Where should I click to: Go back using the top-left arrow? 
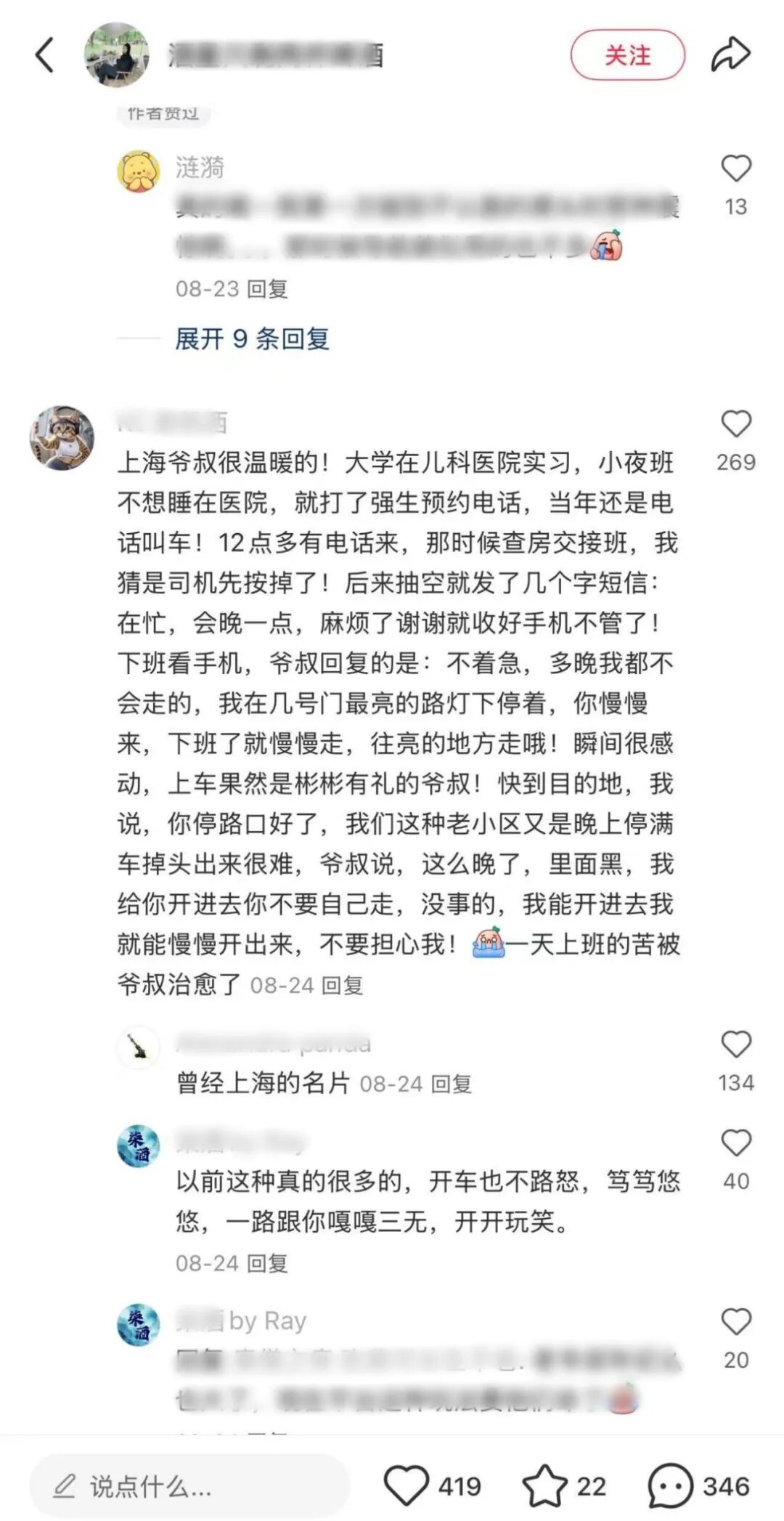[x=45, y=55]
